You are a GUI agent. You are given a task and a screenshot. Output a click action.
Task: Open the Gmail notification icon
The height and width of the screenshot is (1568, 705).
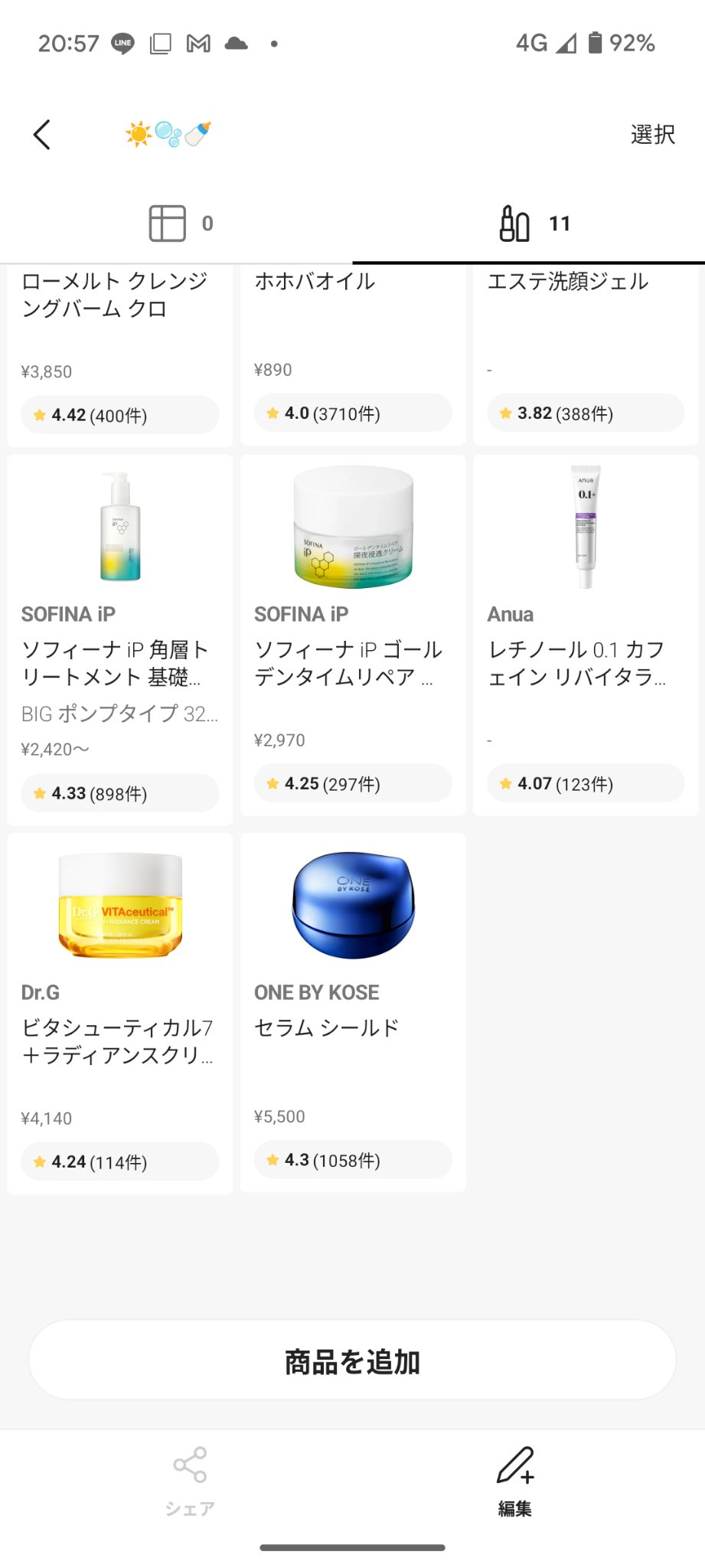(197, 43)
